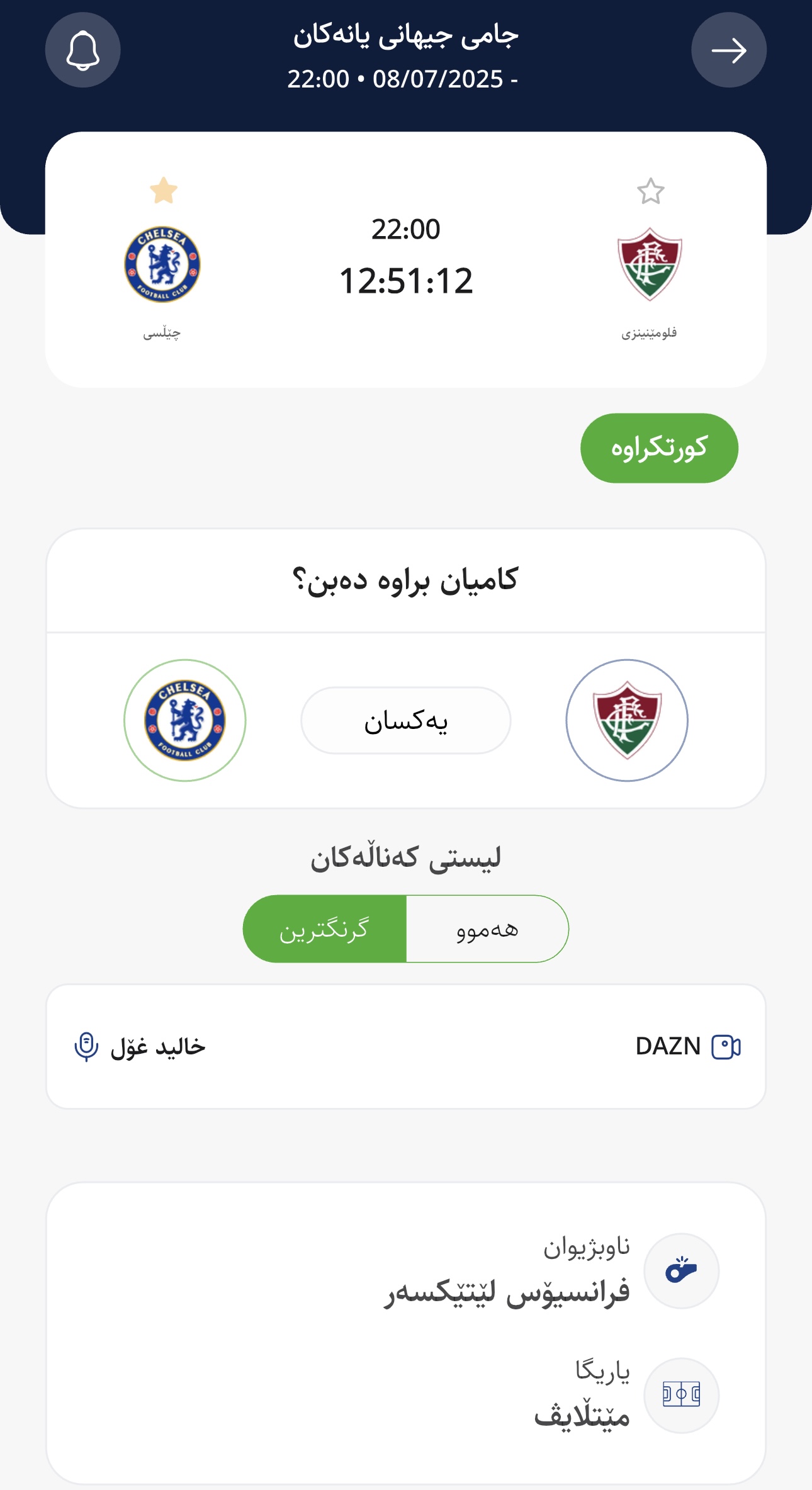
Task: Open the Chelsea team logo in match card
Action: click(162, 264)
